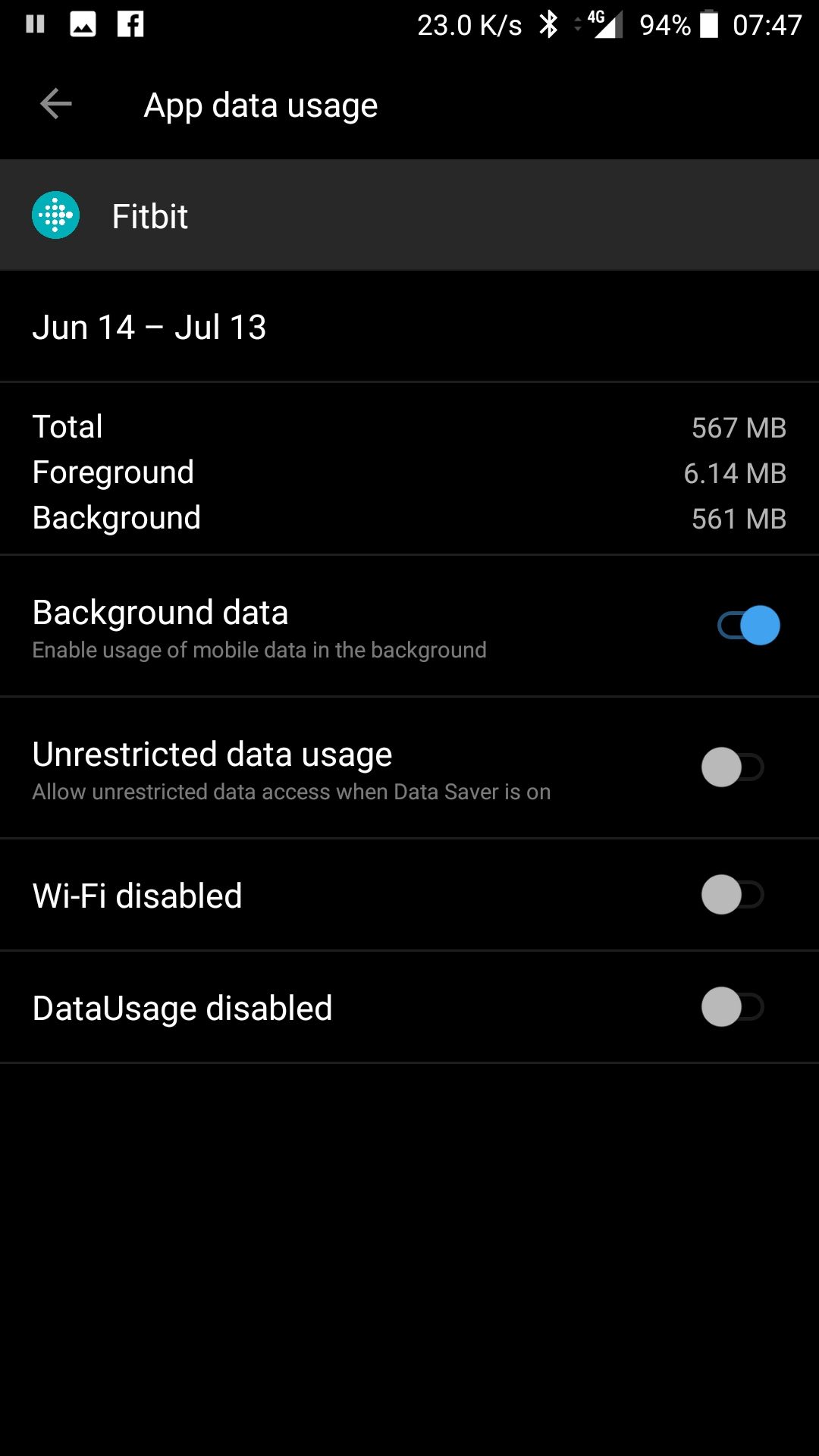This screenshot has width=819, height=1456.
Task: Go back from App data usage
Action: (55, 104)
